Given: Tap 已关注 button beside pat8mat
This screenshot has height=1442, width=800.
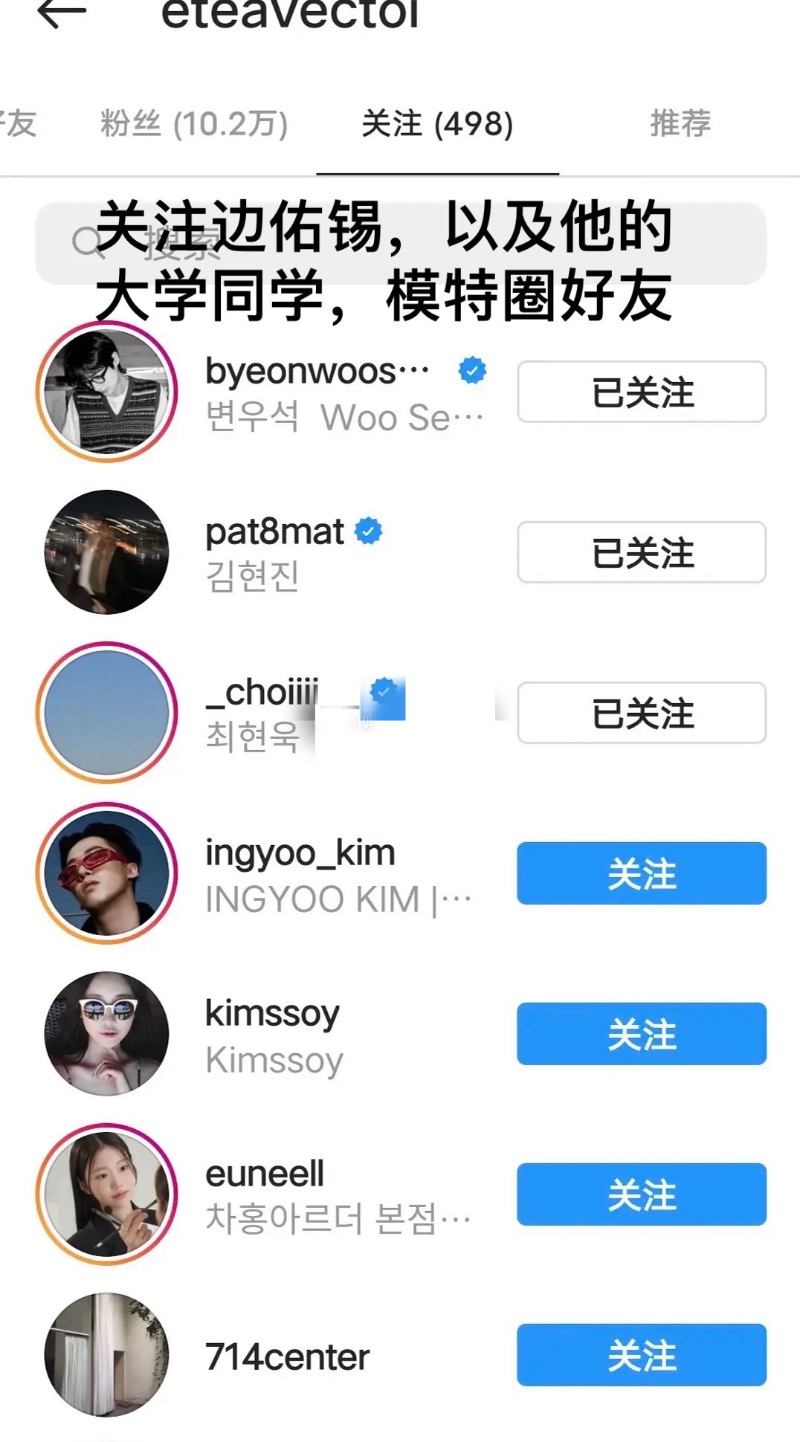Looking at the screenshot, I should [x=641, y=552].
